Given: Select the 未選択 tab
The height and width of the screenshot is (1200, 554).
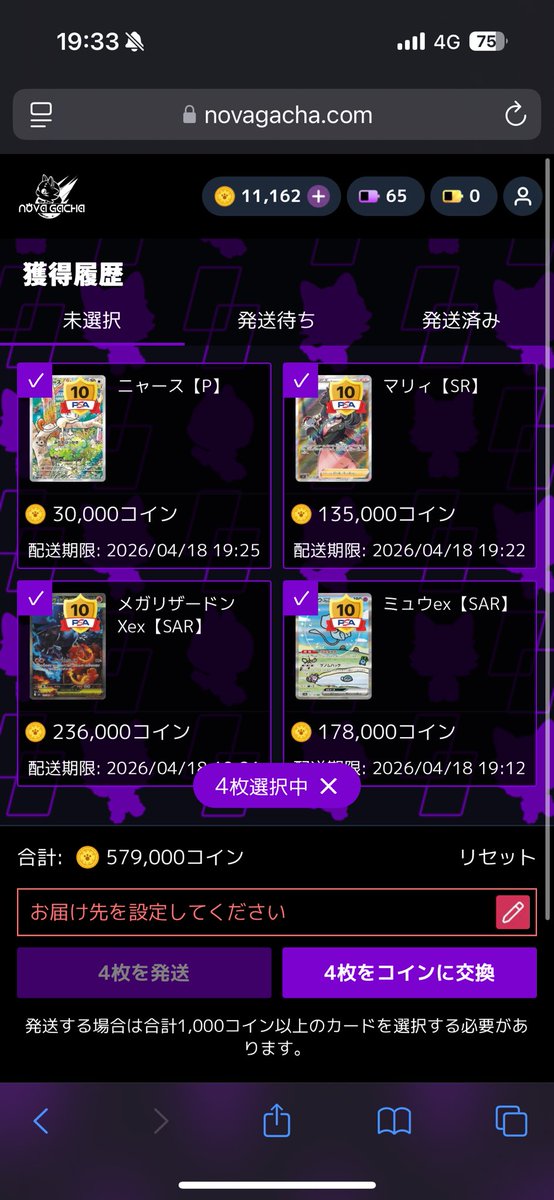Looking at the screenshot, I should point(92,320).
